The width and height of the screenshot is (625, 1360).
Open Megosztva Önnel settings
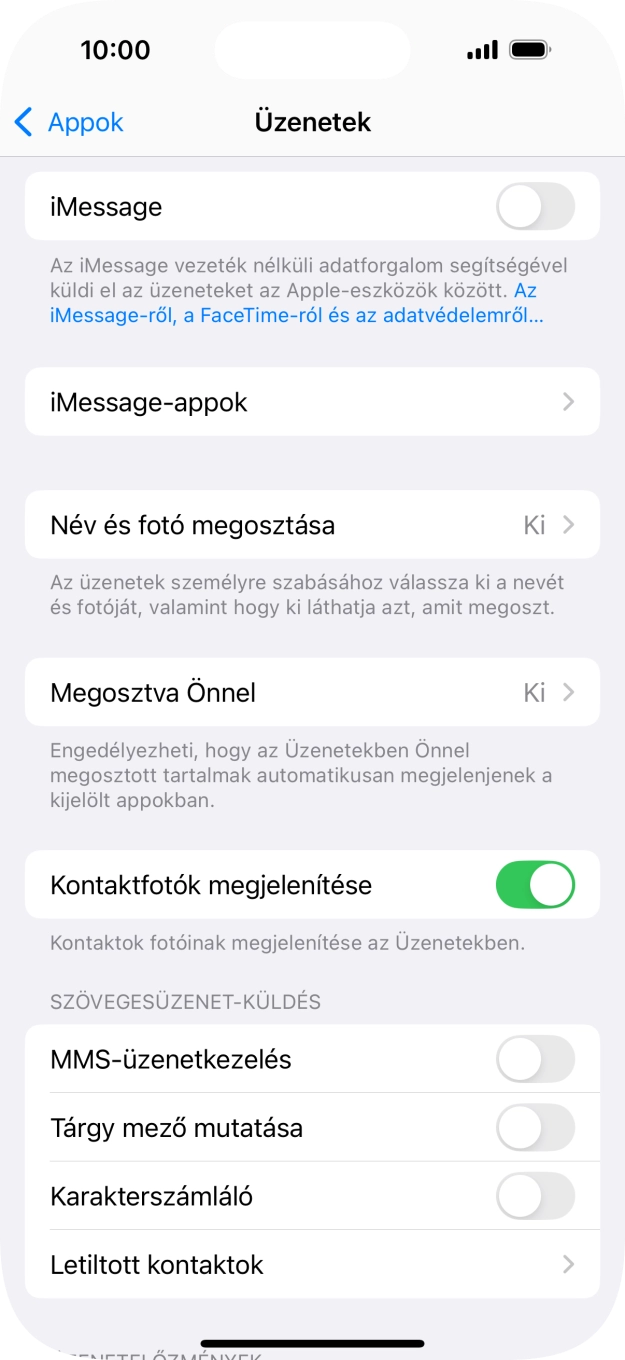[x=312, y=692]
